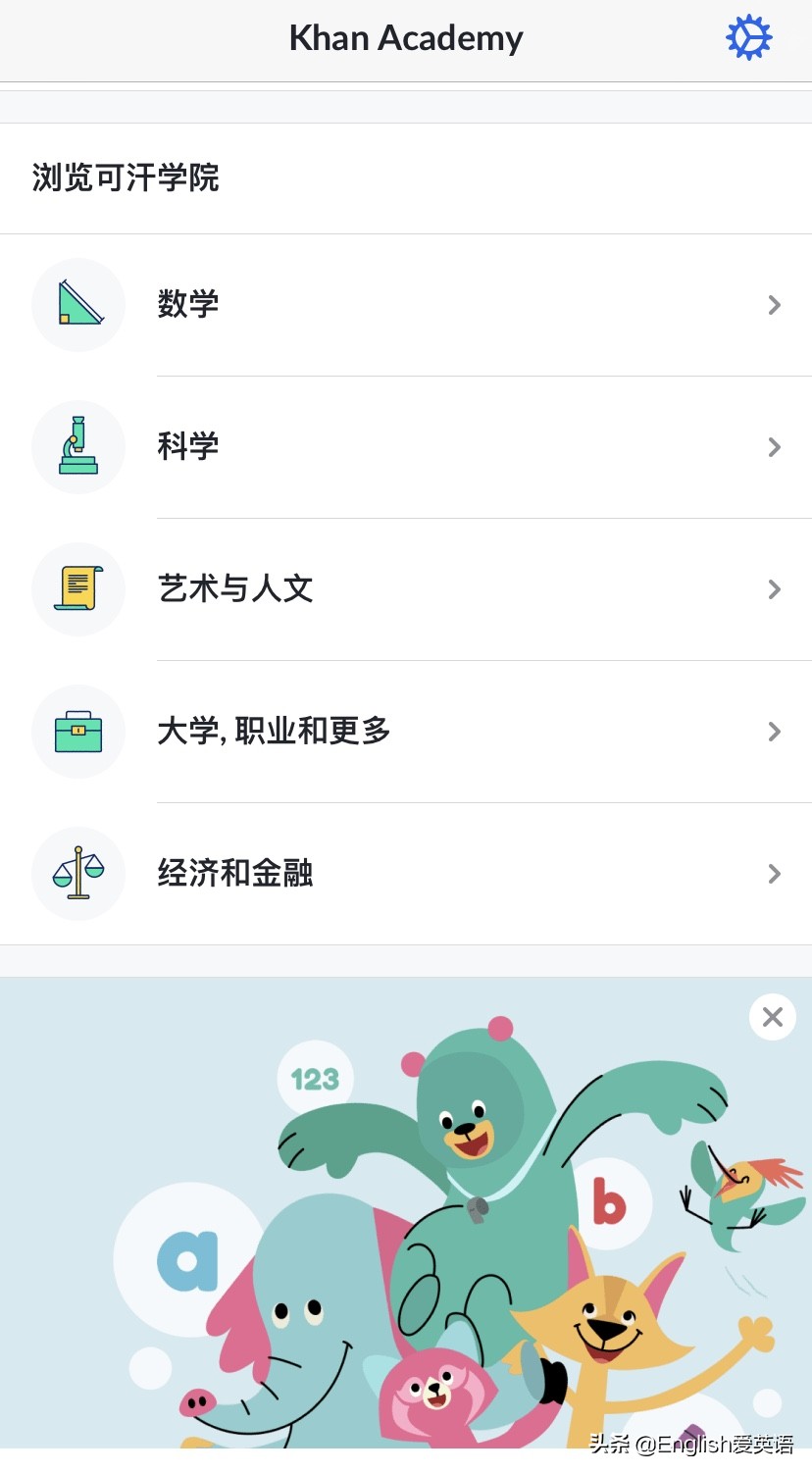This screenshot has width=812, height=1473.
Task: Click the microscope icon for 科学
Action: (x=78, y=446)
